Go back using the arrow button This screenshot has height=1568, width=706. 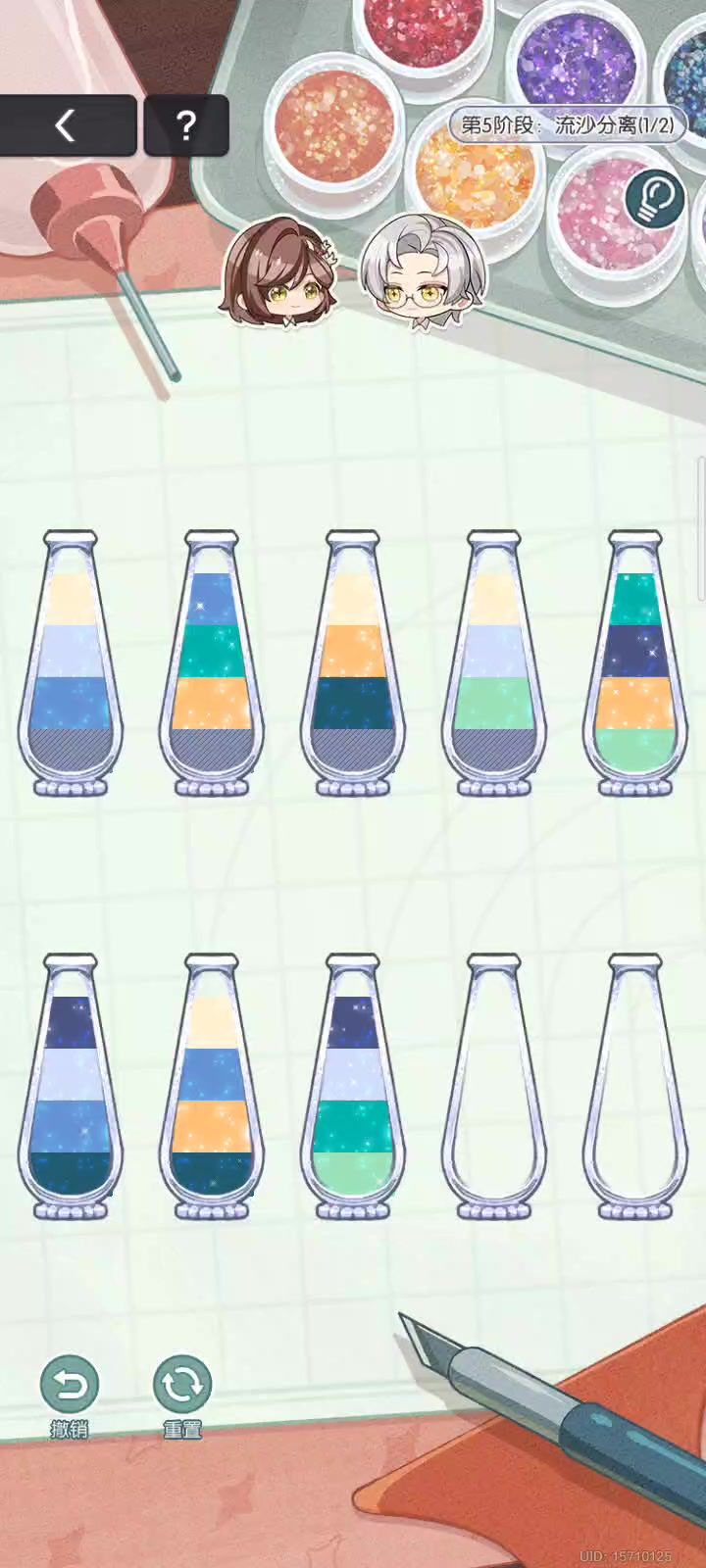point(67,125)
